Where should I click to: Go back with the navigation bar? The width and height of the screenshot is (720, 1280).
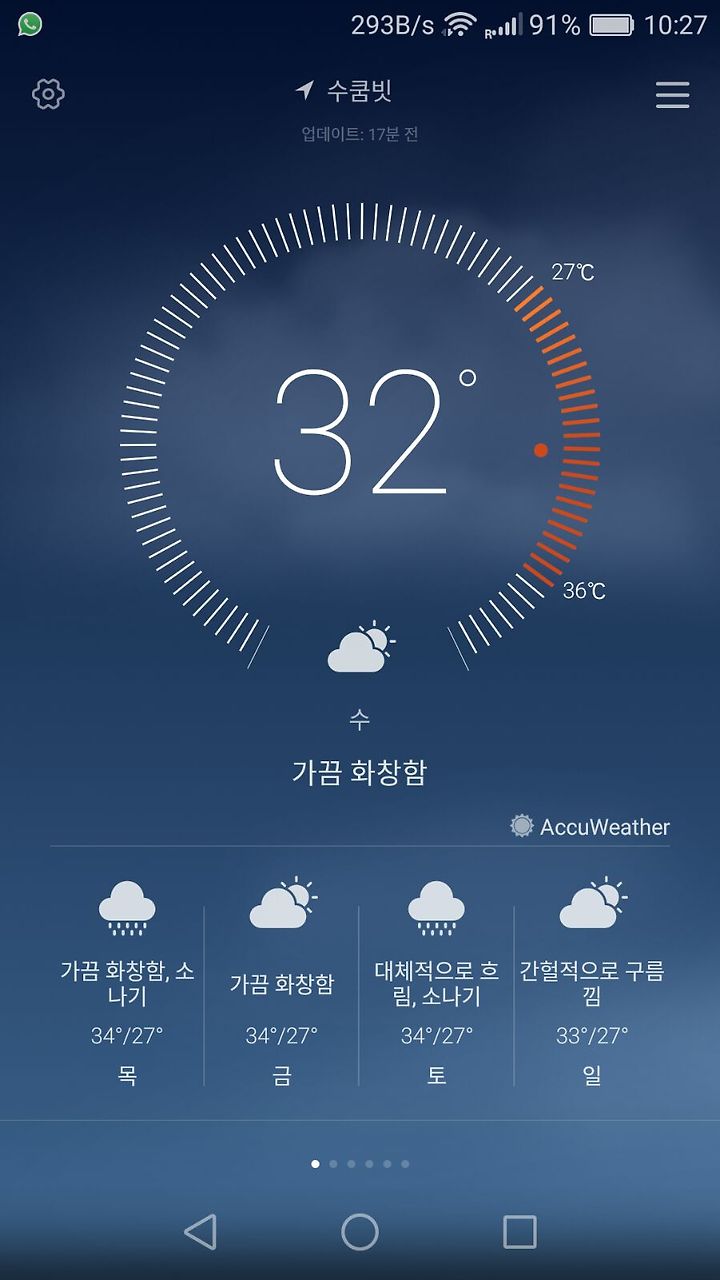tap(200, 1232)
